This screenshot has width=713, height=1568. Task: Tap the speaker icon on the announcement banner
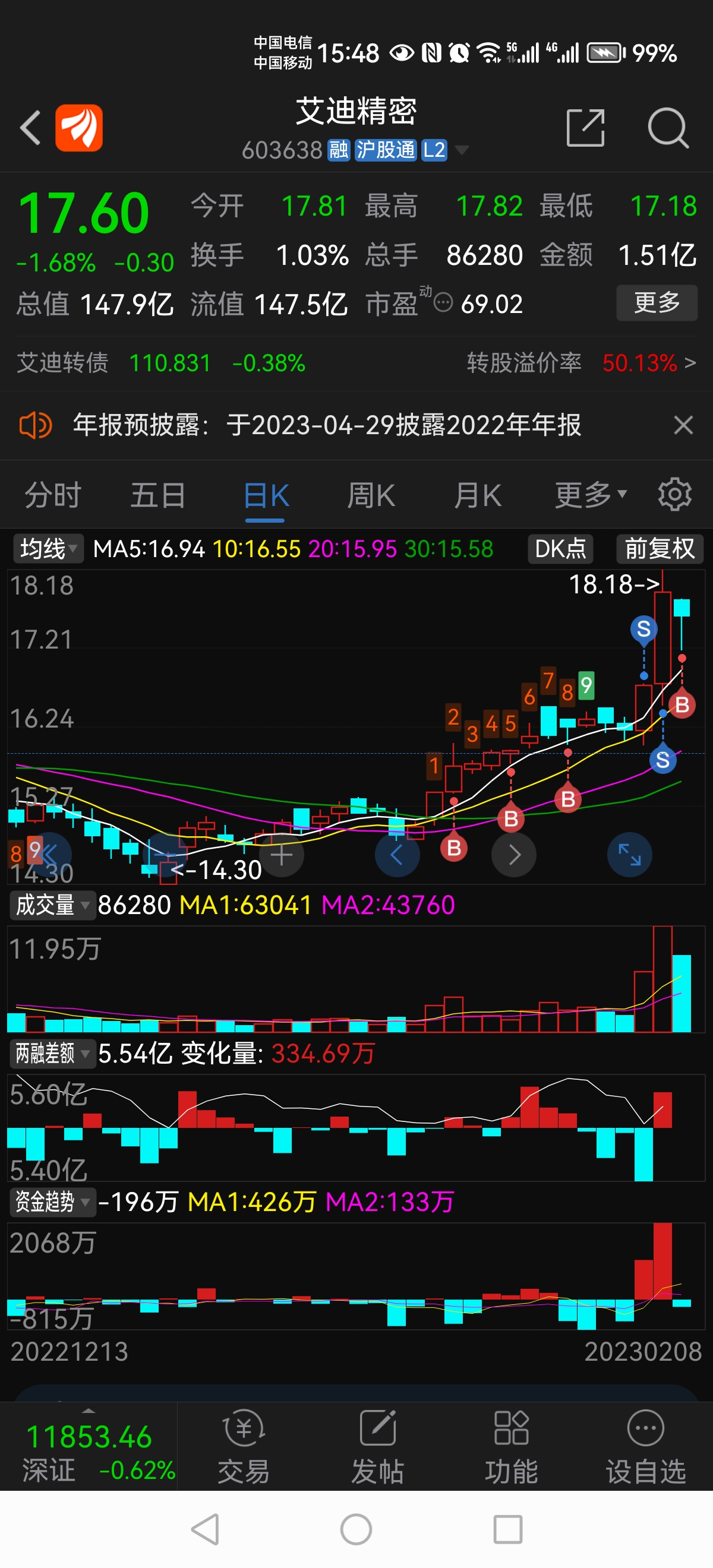(x=35, y=425)
